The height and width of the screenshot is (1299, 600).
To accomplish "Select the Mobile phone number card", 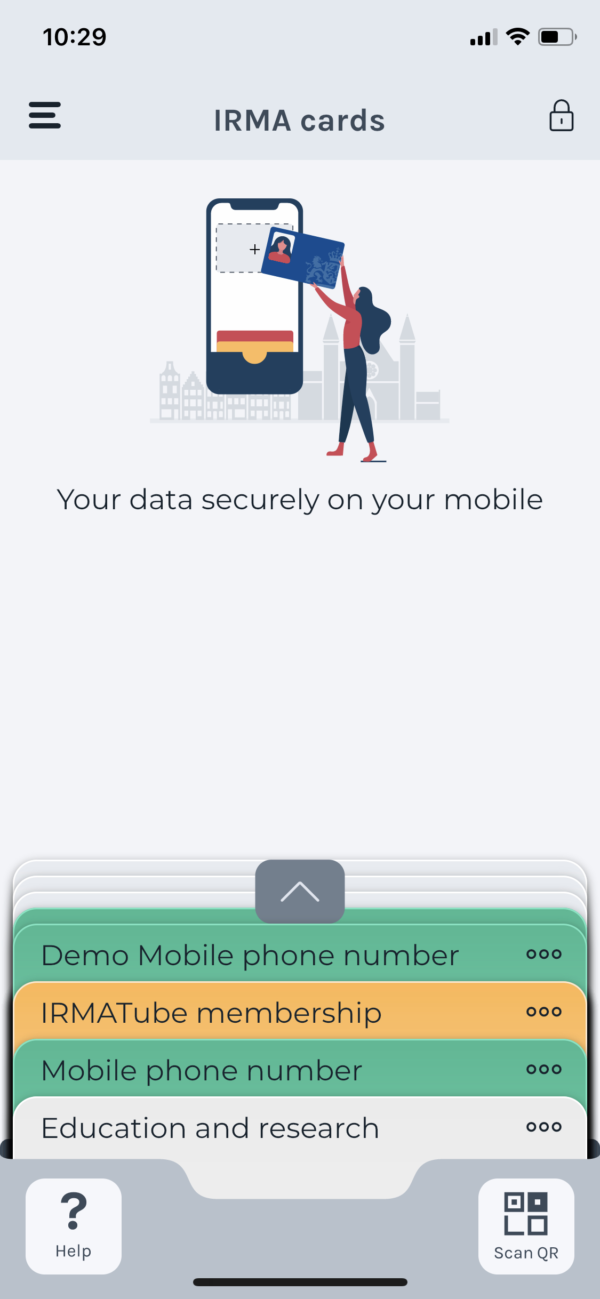I will point(300,1069).
